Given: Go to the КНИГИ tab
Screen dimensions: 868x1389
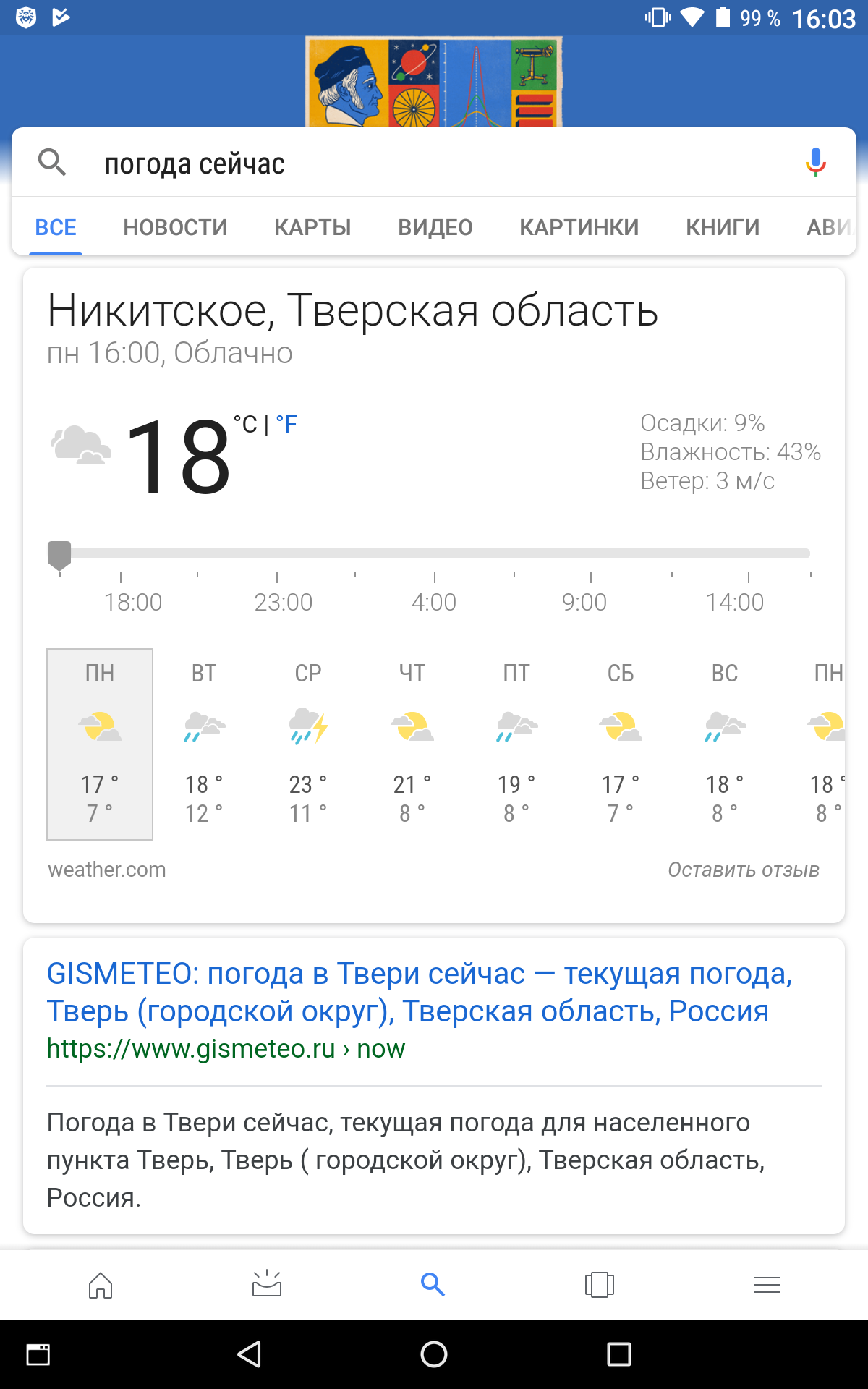Looking at the screenshot, I should point(723,227).
